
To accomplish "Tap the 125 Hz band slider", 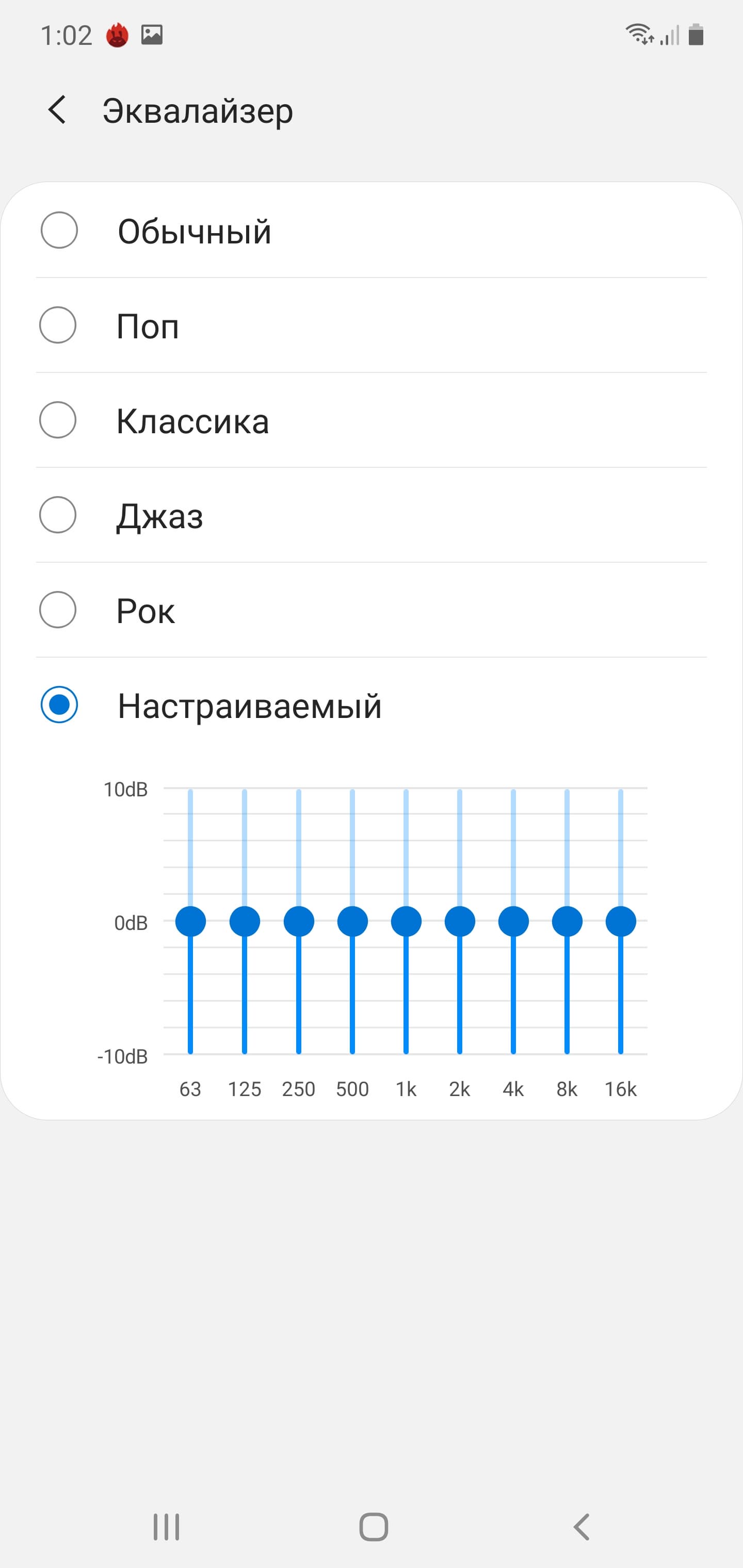I will coord(245,921).
